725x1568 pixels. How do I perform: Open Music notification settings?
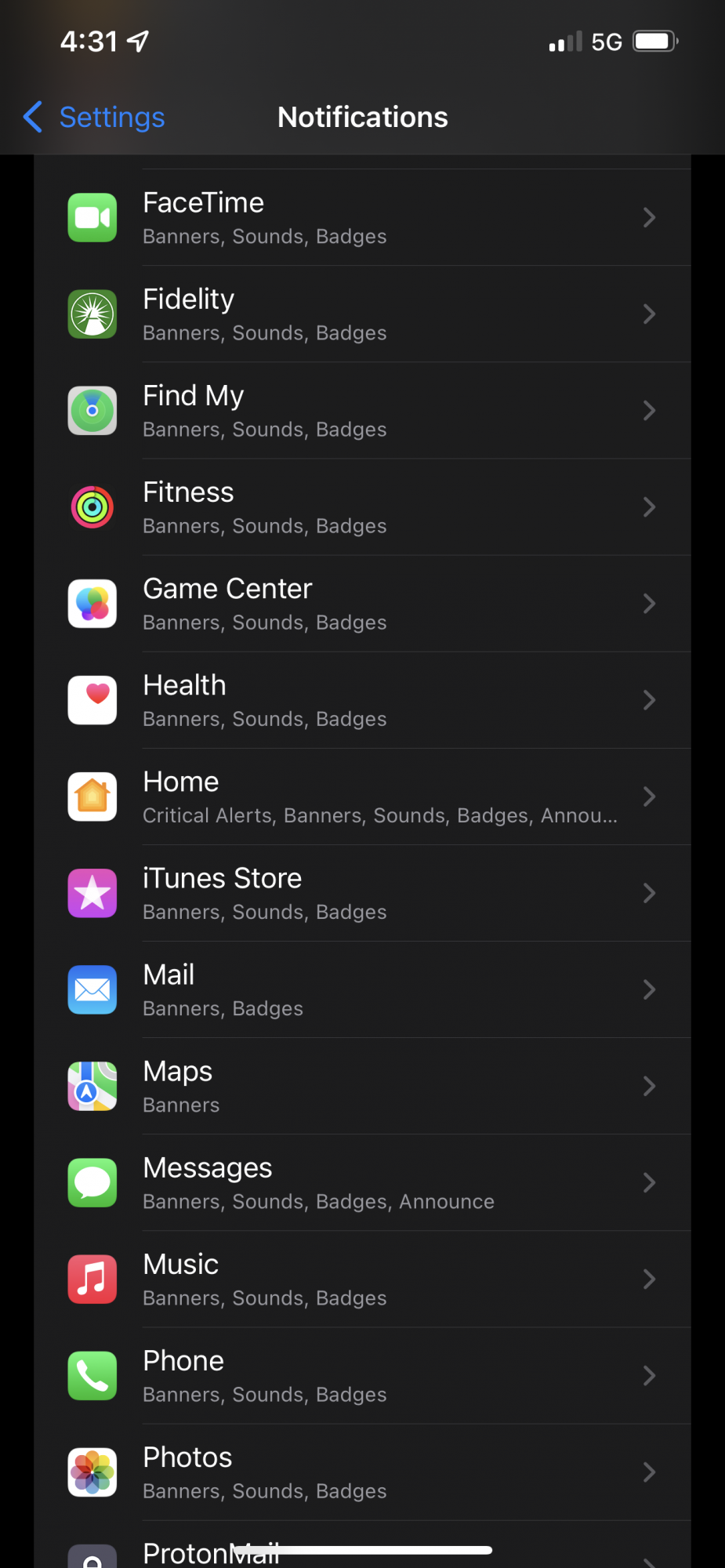click(362, 1279)
